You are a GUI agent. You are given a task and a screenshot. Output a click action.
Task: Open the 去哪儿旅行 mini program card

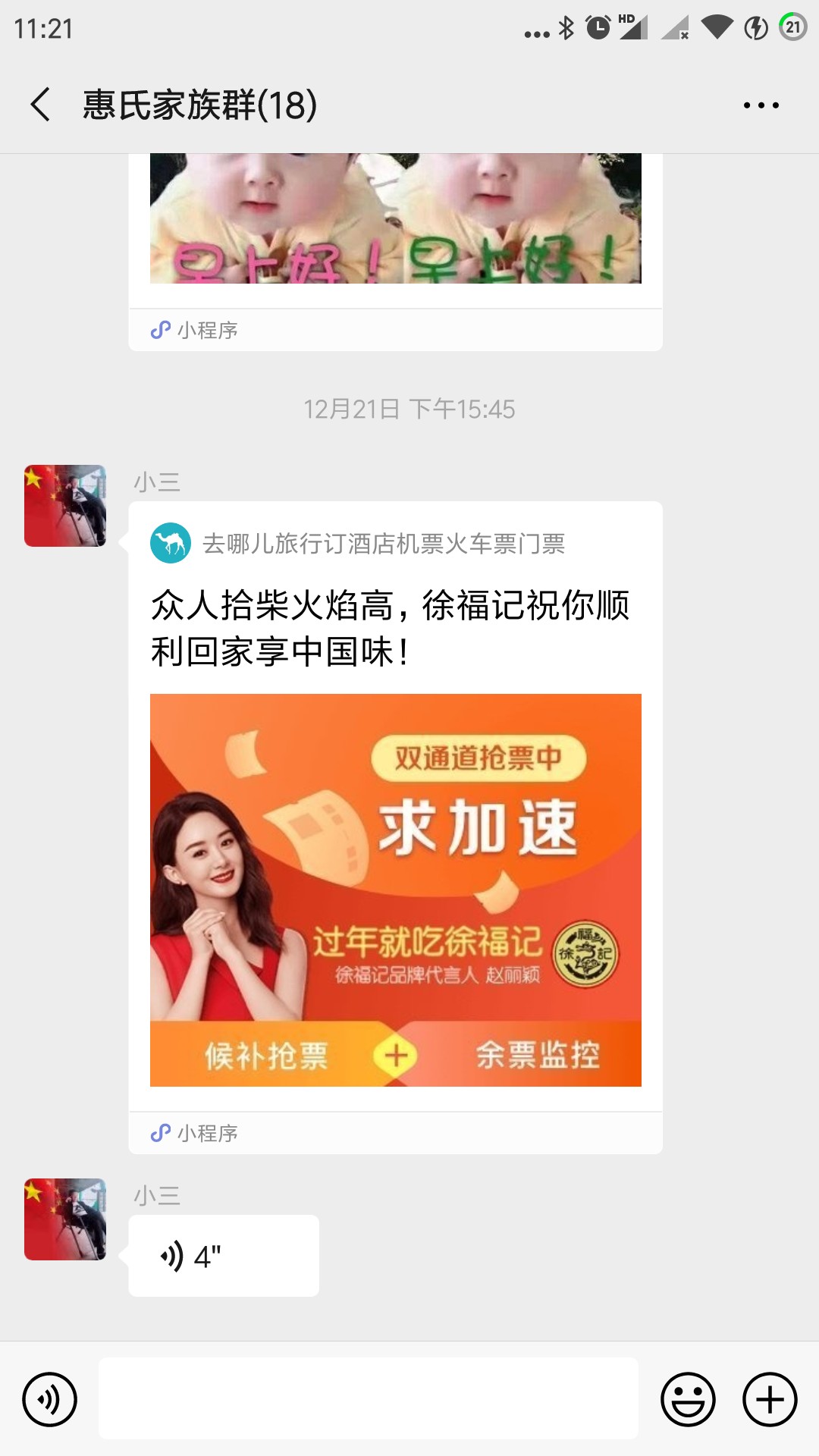[x=395, y=827]
